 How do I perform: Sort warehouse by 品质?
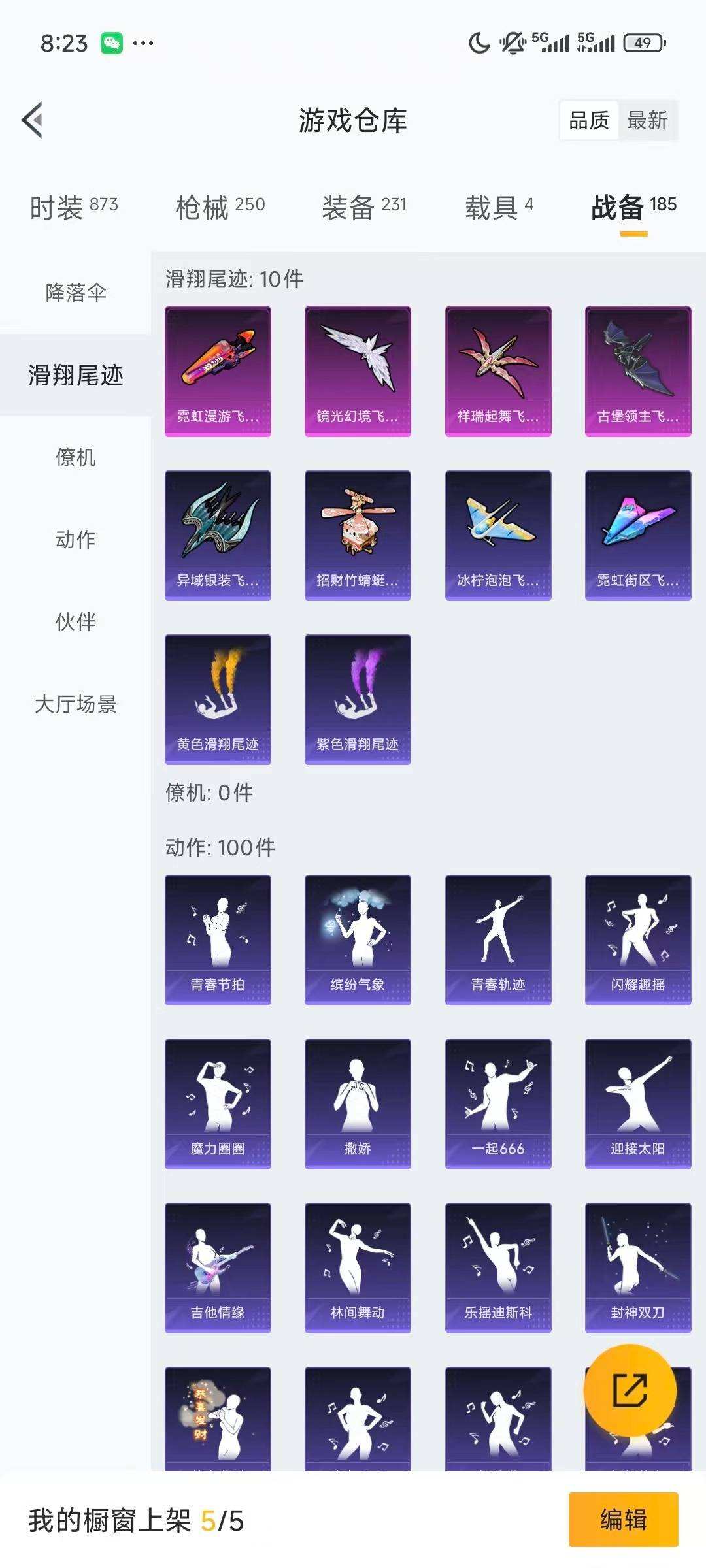tap(589, 120)
